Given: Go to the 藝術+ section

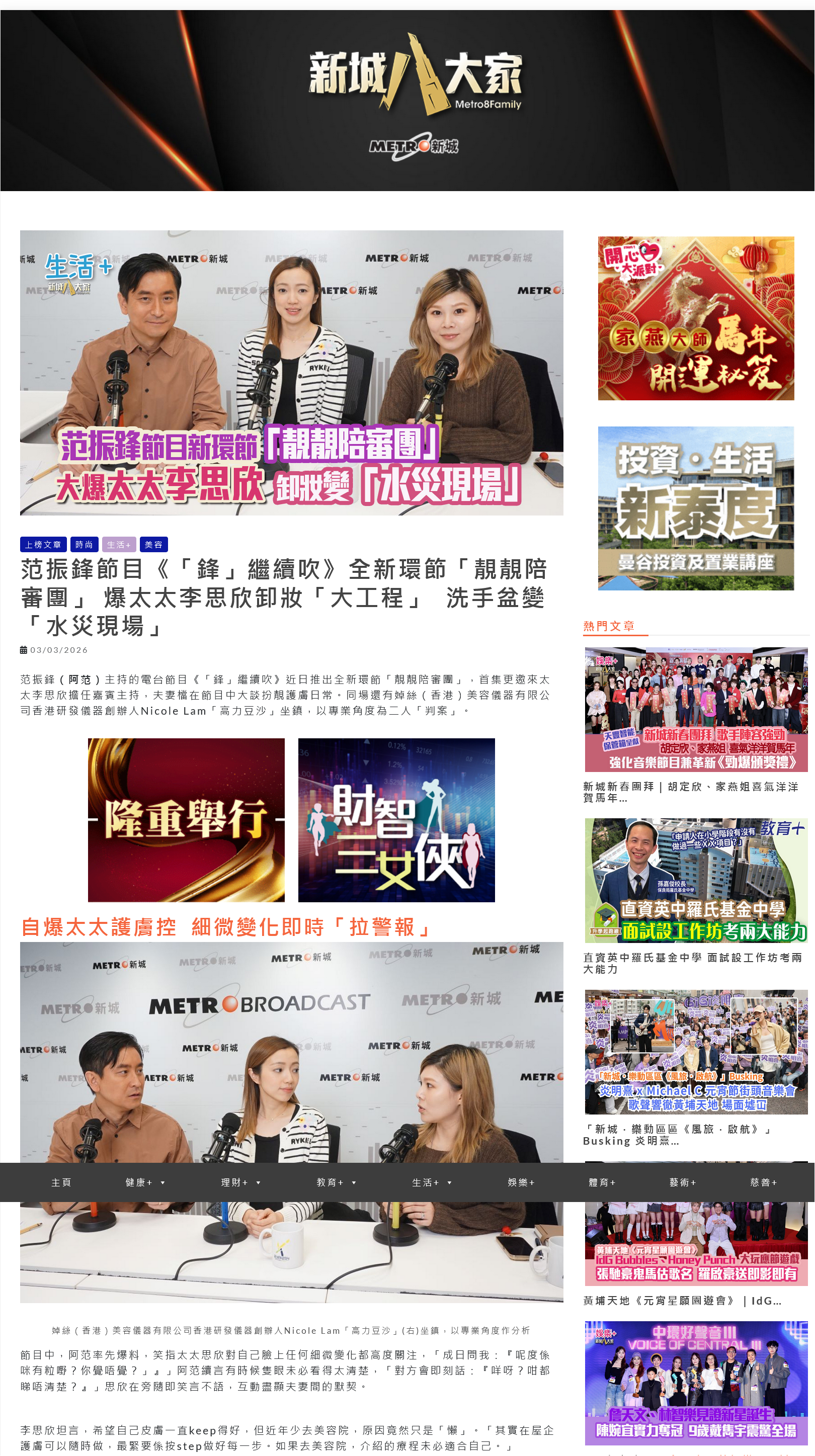Looking at the screenshot, I should click(x=683, y=1182).
